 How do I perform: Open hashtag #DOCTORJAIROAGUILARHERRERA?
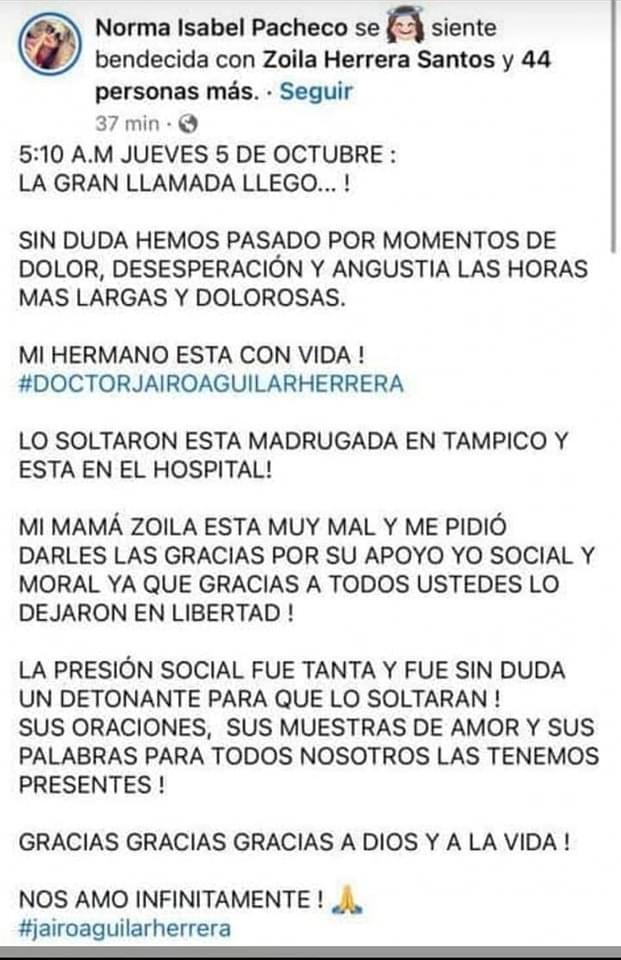(211, 384)
